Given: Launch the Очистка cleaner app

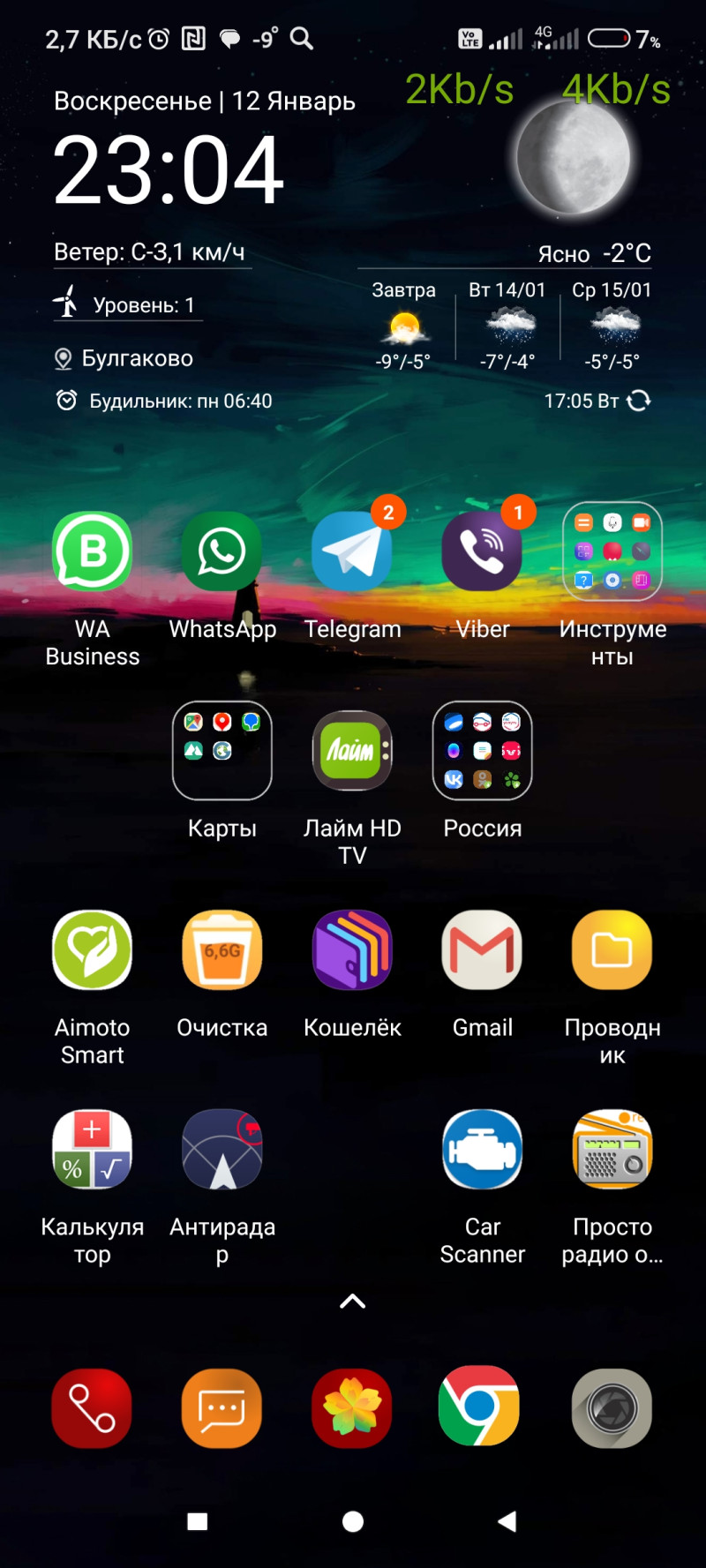Looking at the screenshot, I should coord(222,950).
